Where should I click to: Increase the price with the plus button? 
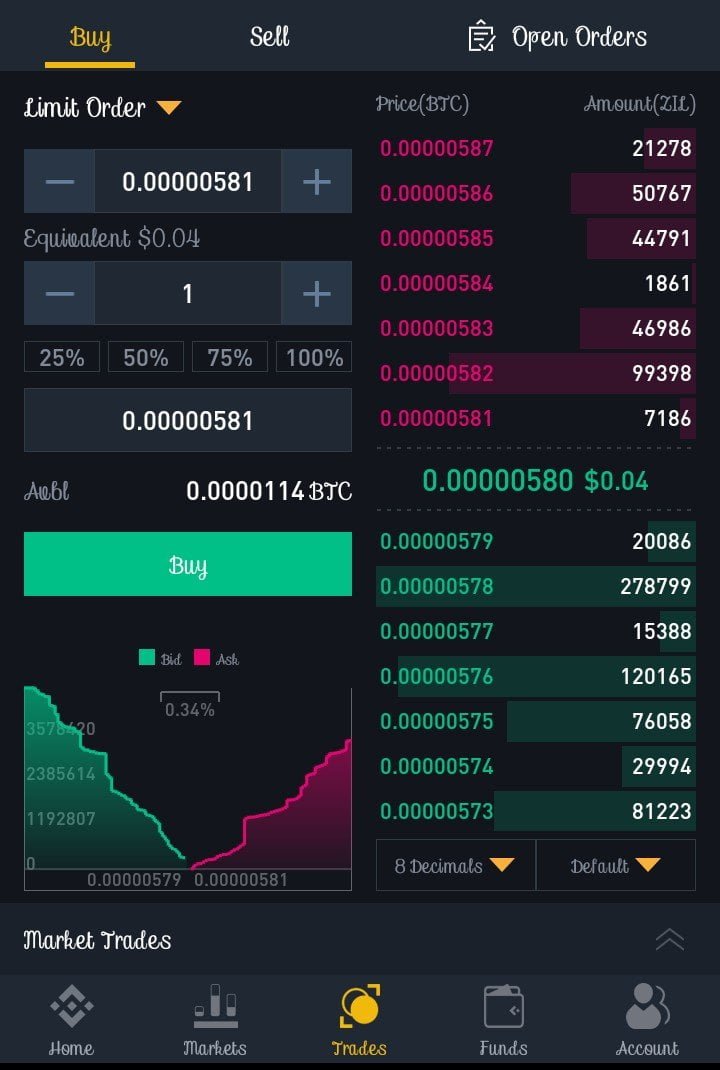(x=316, y=182)
